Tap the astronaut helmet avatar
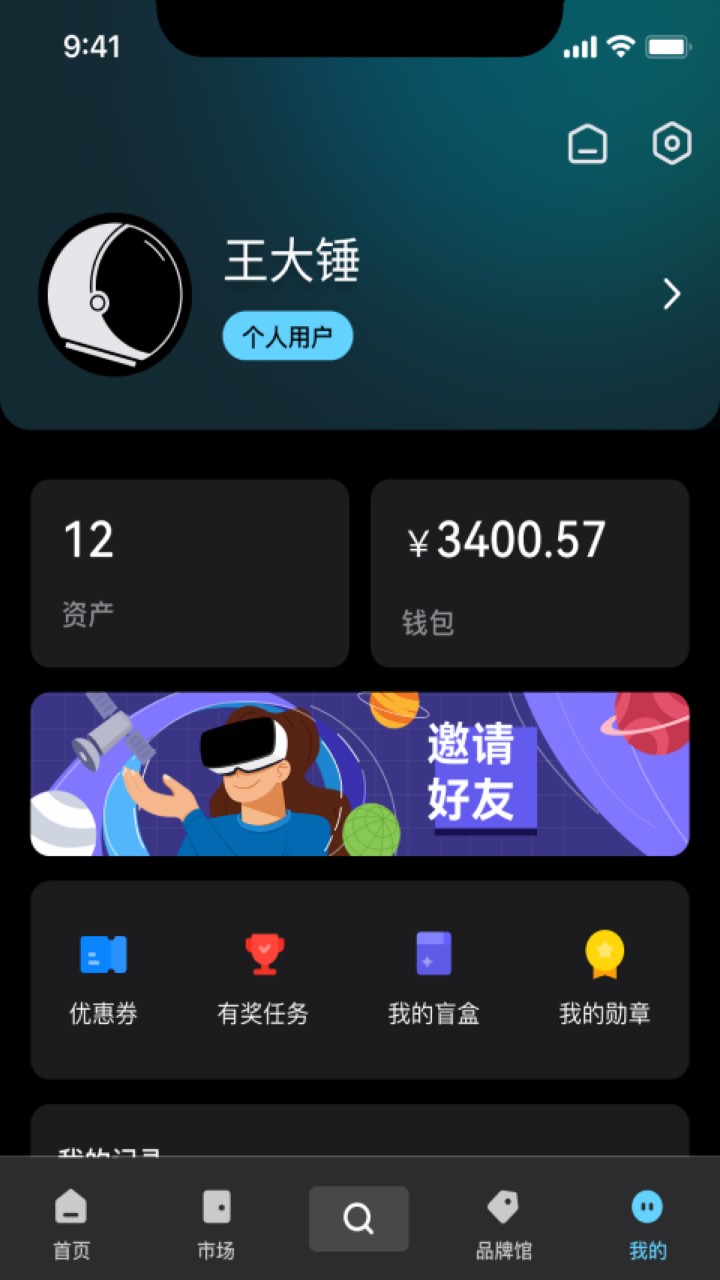This screenshot has height=1280, width=720. 113,293
